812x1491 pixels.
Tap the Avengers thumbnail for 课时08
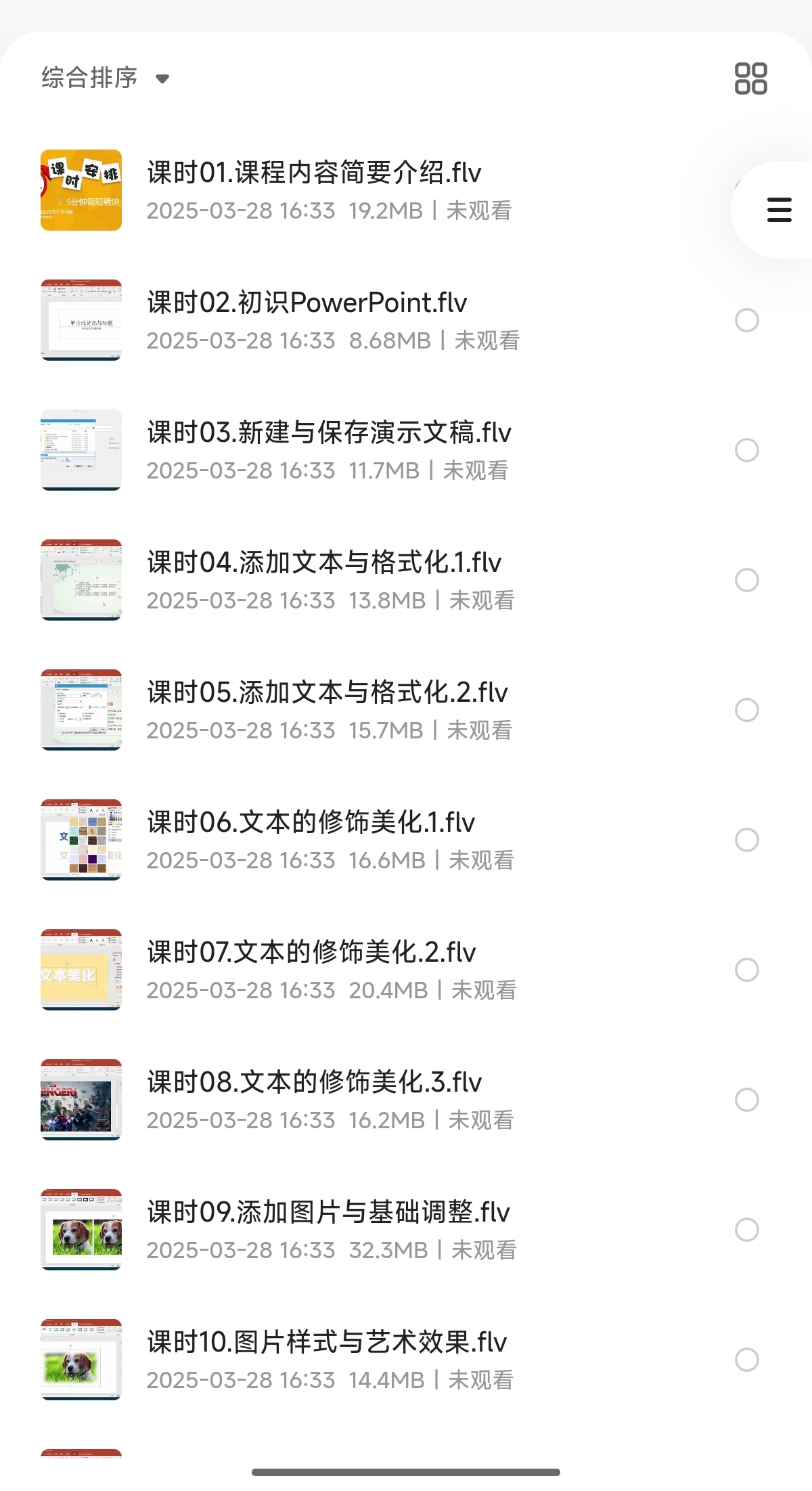click(x=81, y=1100)
